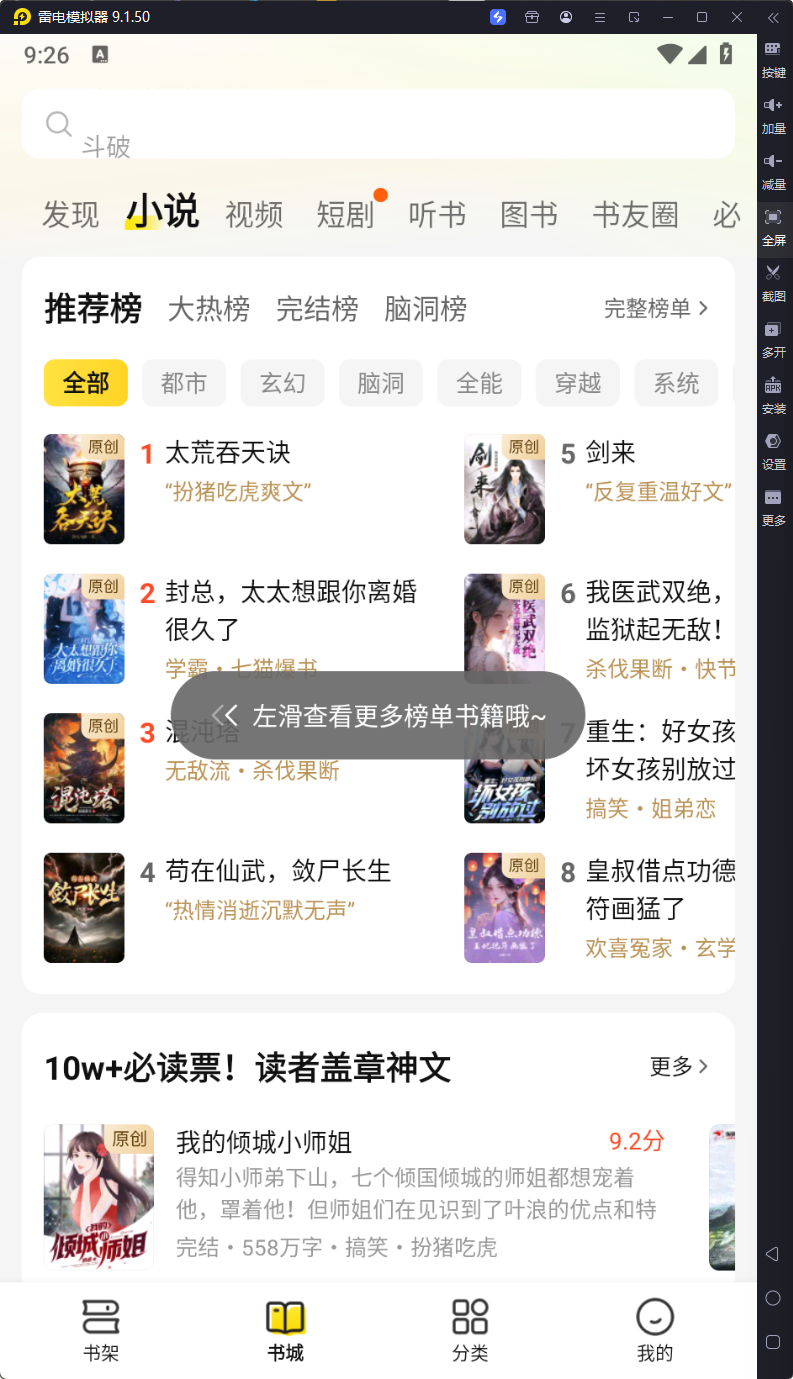This screenshot has height=1379, width=793.
Task: Collapse the emulator sidebar with the chevron
Action: [773, 17]
